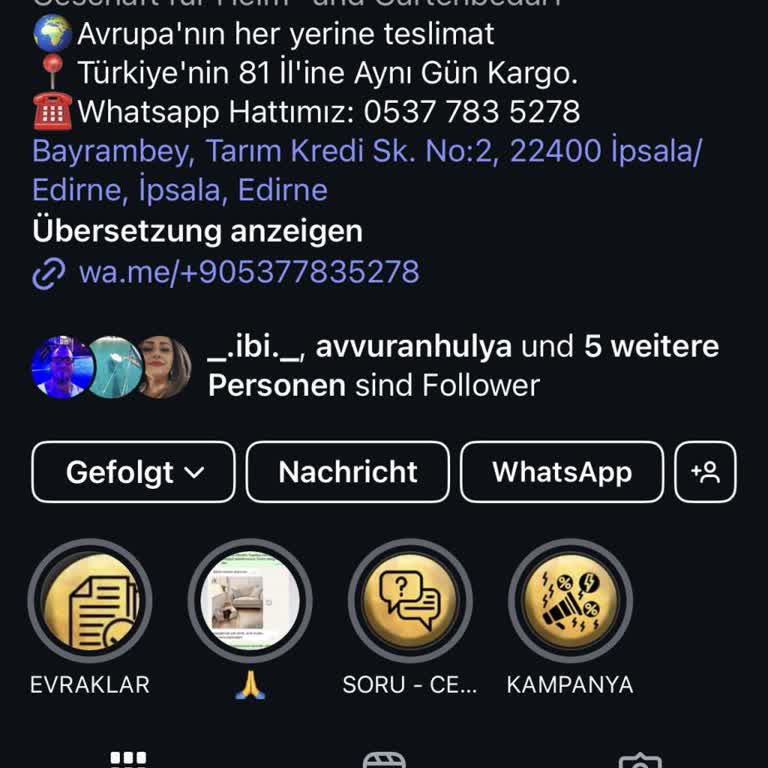Viewport: 768px width, 768px height.
Task: Open suggested accounts add-person icon
Action: 706,472
